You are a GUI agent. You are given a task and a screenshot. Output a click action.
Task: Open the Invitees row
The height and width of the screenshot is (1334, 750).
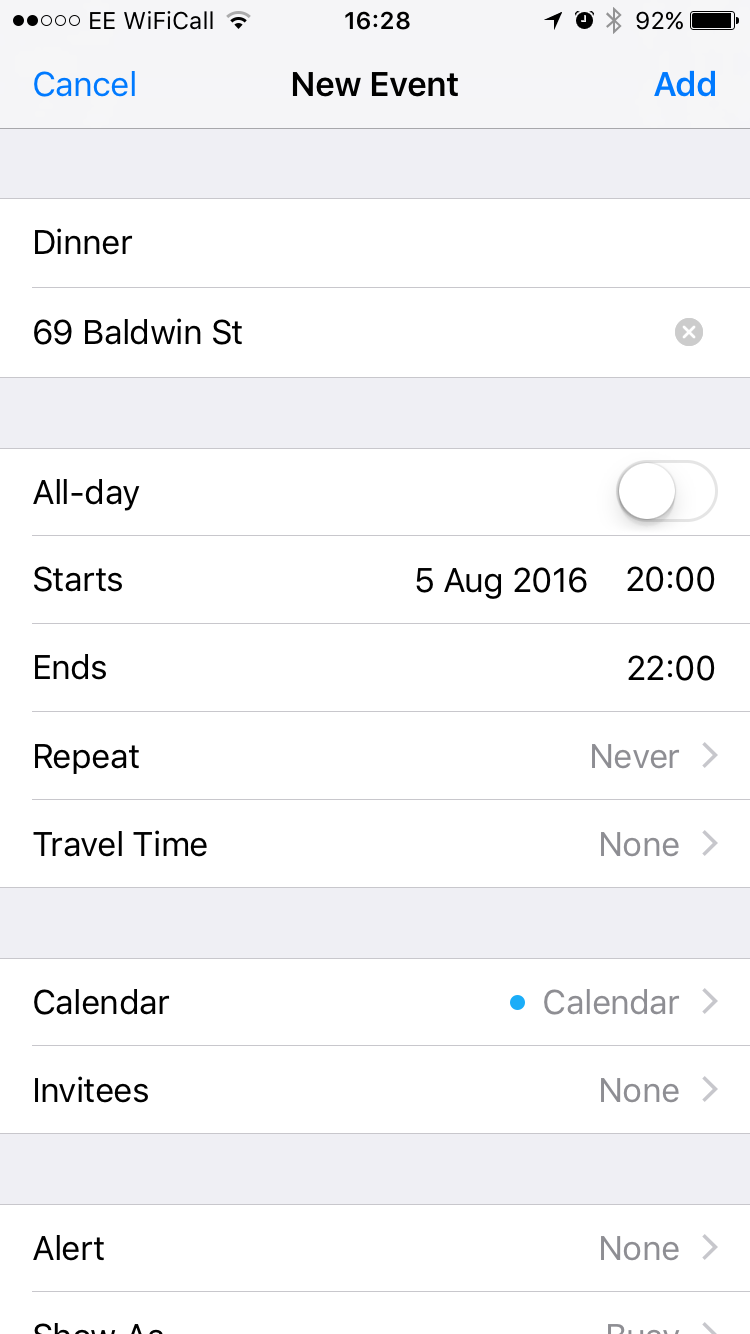click(375, 1090)
